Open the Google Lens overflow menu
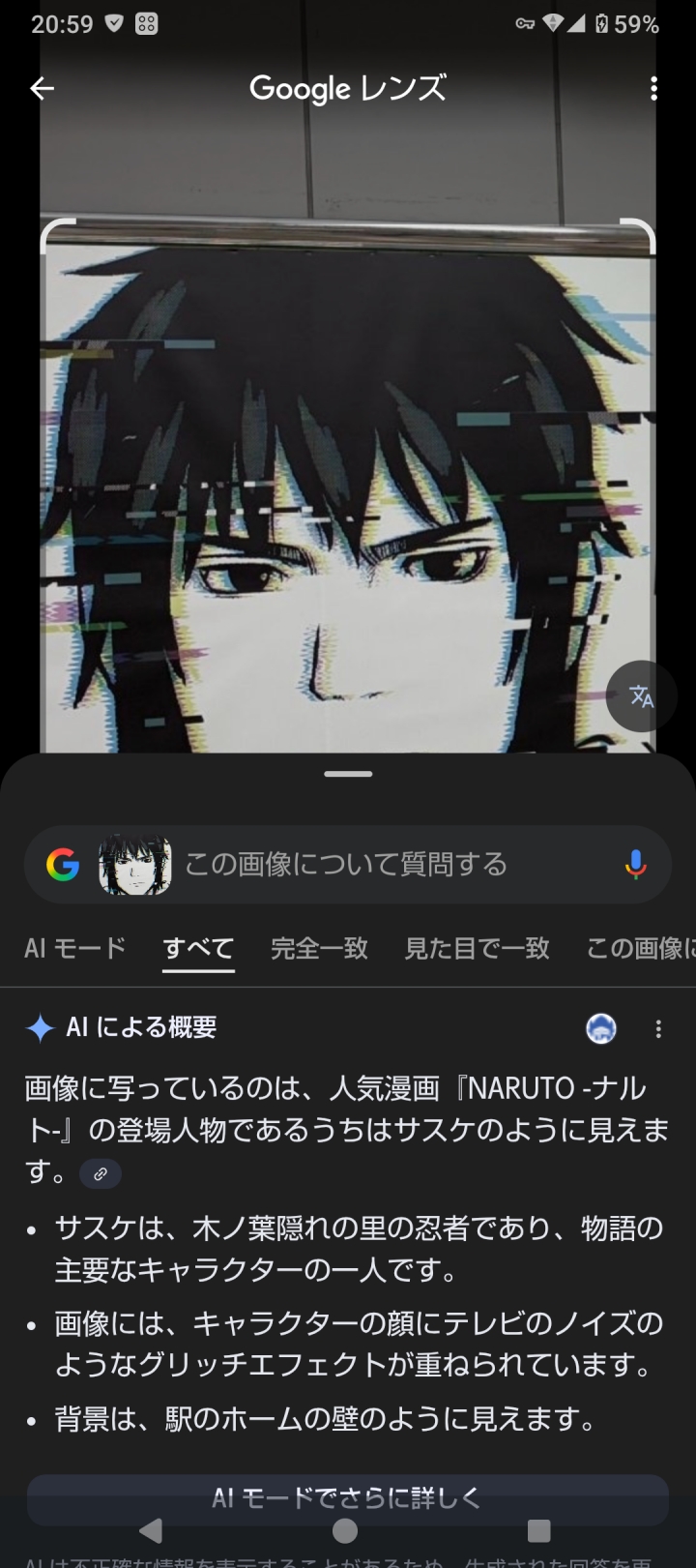Viewport: 696px width, 1568px height. click(654, 89)
